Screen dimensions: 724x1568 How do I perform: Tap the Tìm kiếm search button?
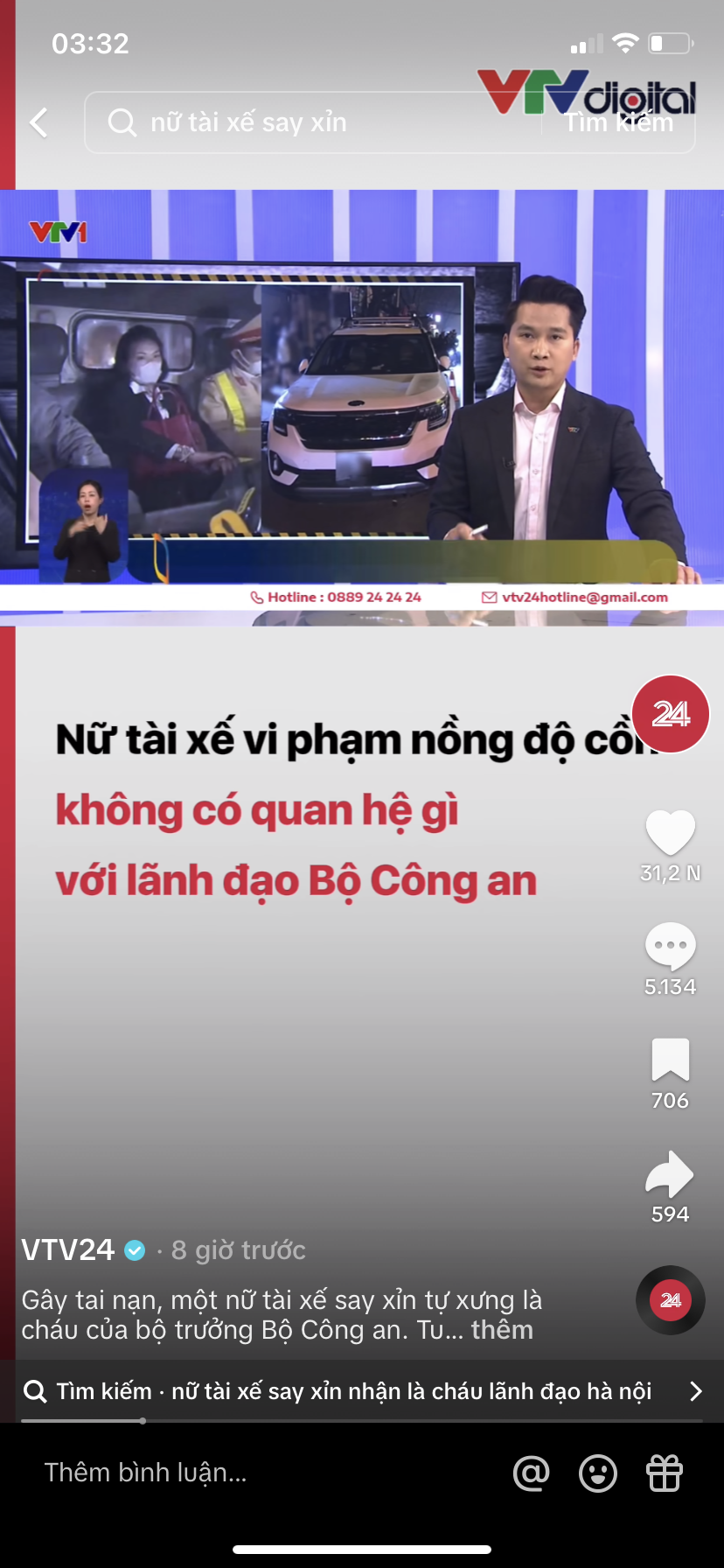tap(619, 122)
